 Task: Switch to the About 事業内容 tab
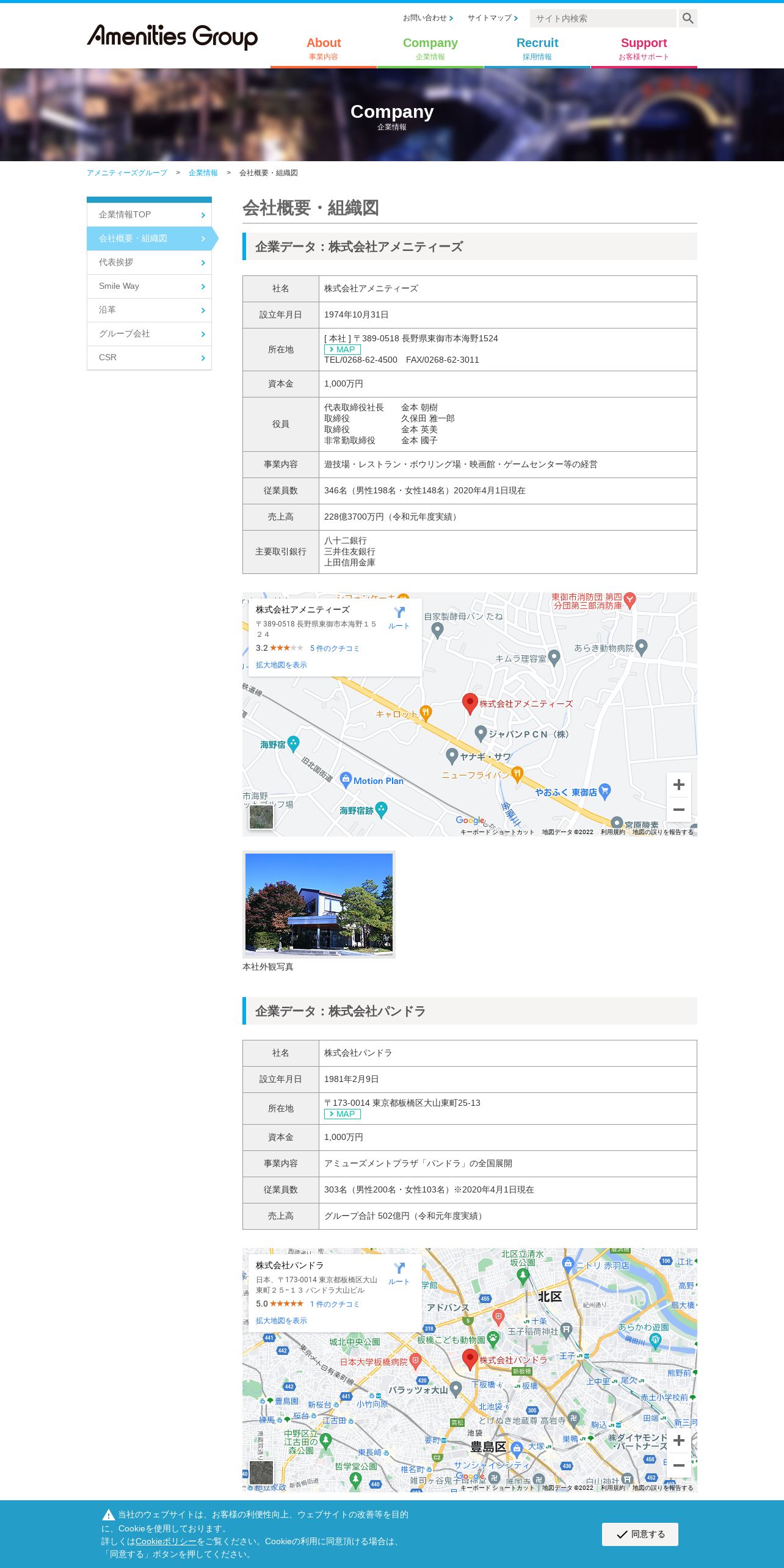pos(324,49)
